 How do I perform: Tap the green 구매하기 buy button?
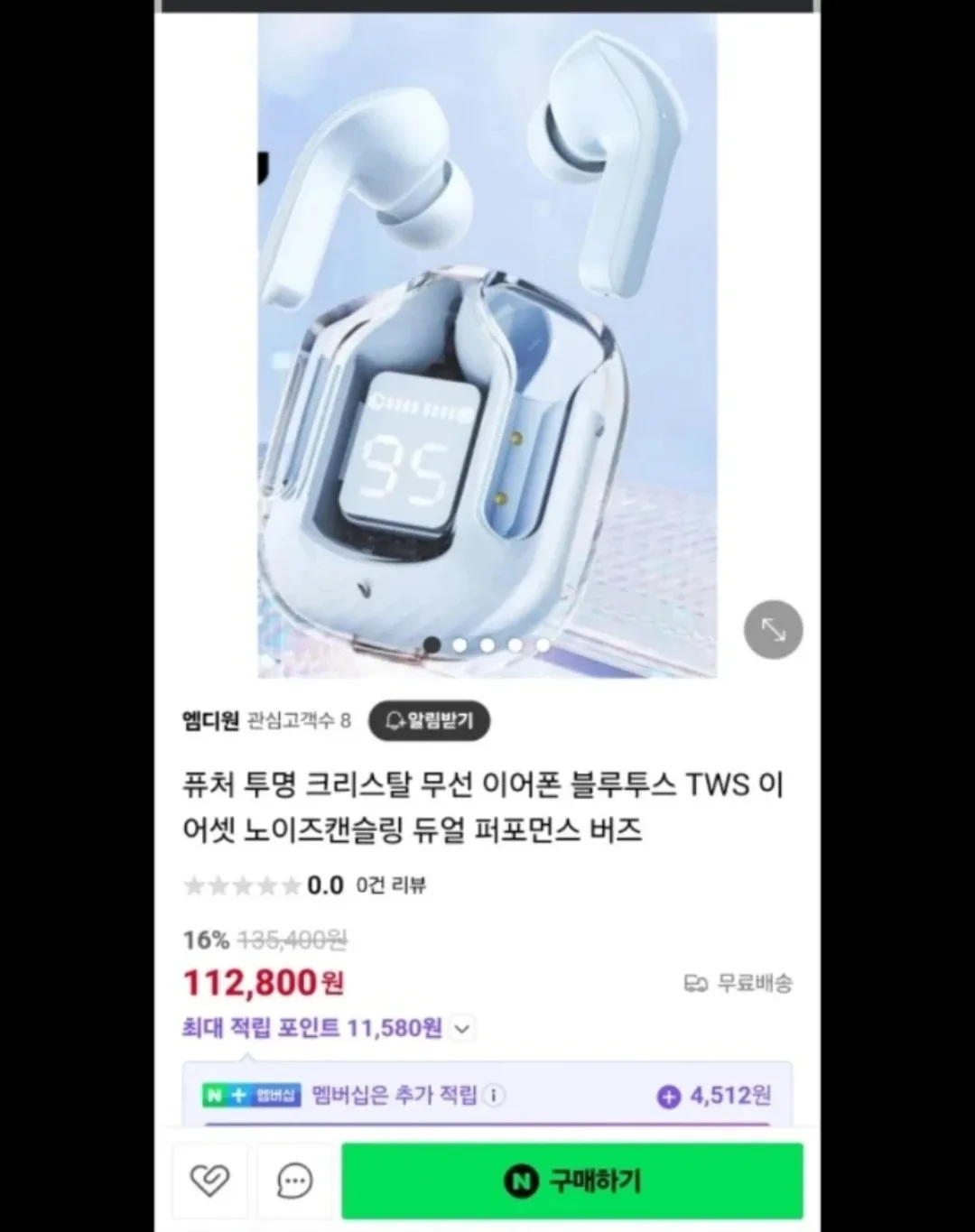(x=571, y=1181)
